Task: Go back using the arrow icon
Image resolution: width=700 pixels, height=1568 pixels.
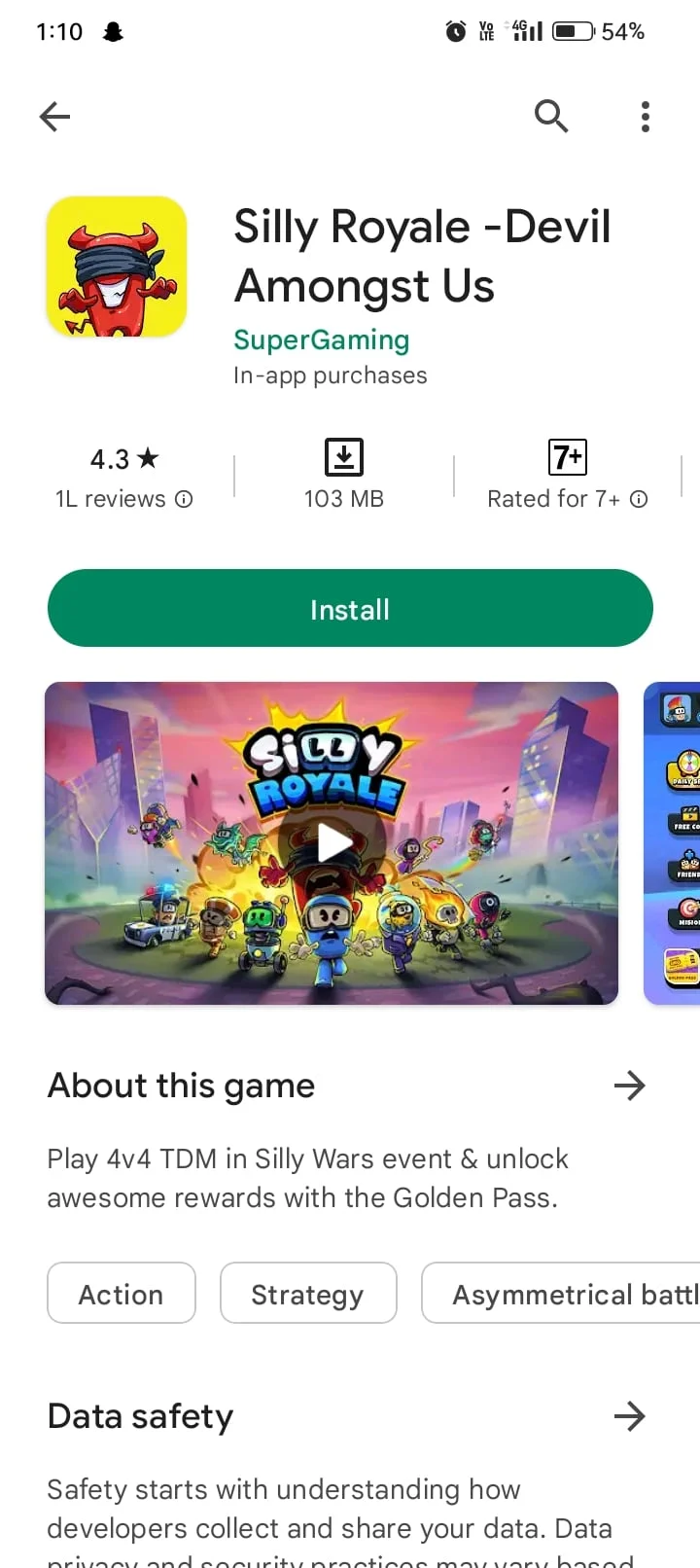Action: (x=54, y=117)
